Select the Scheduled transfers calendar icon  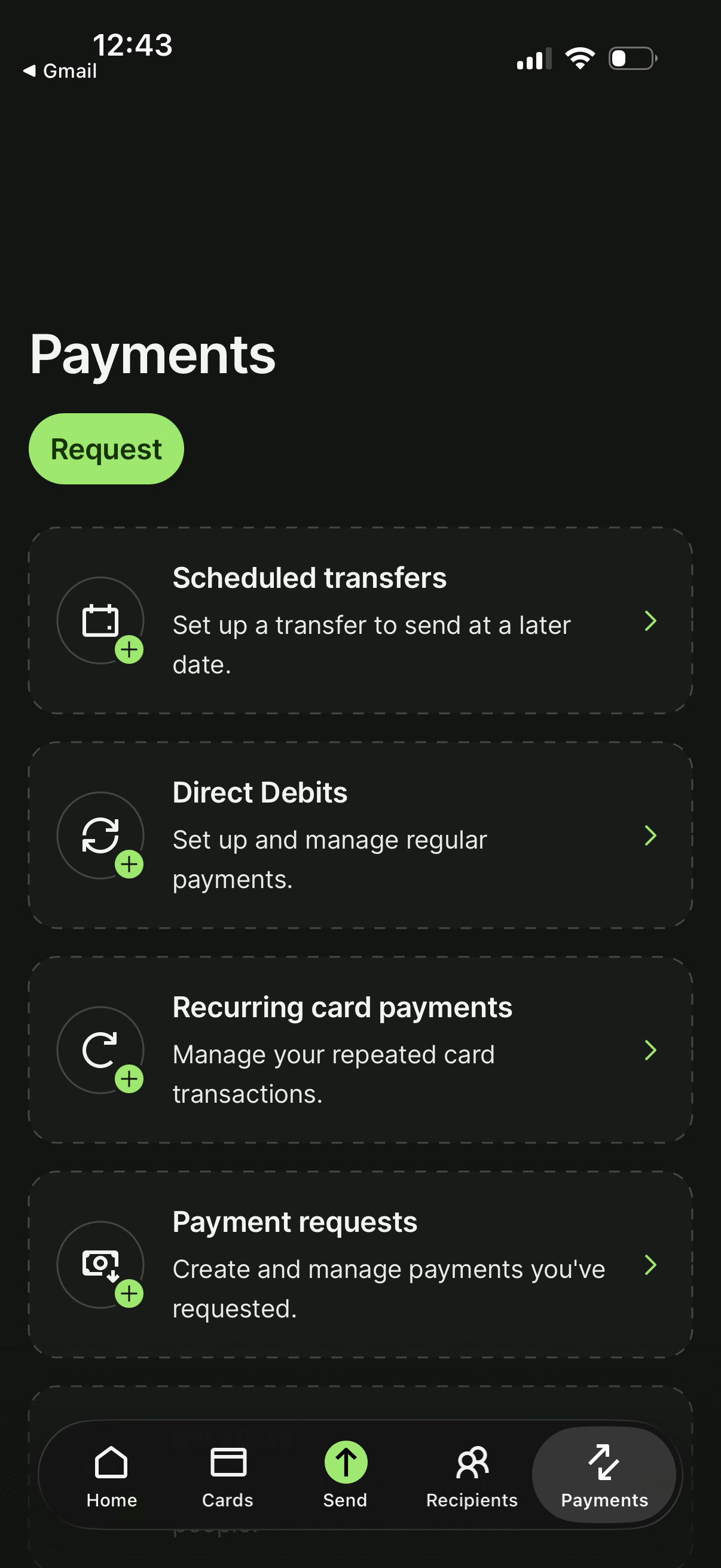100,620
